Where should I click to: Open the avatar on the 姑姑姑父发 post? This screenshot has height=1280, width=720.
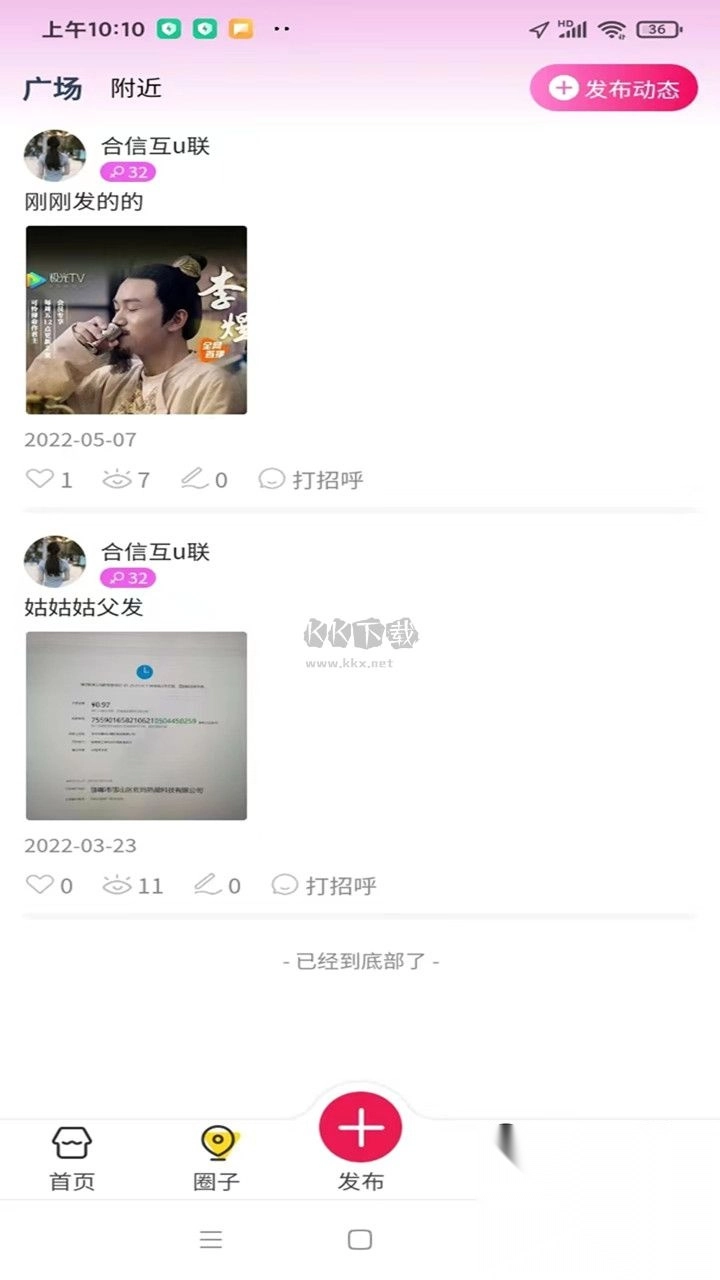click(55, 562)
